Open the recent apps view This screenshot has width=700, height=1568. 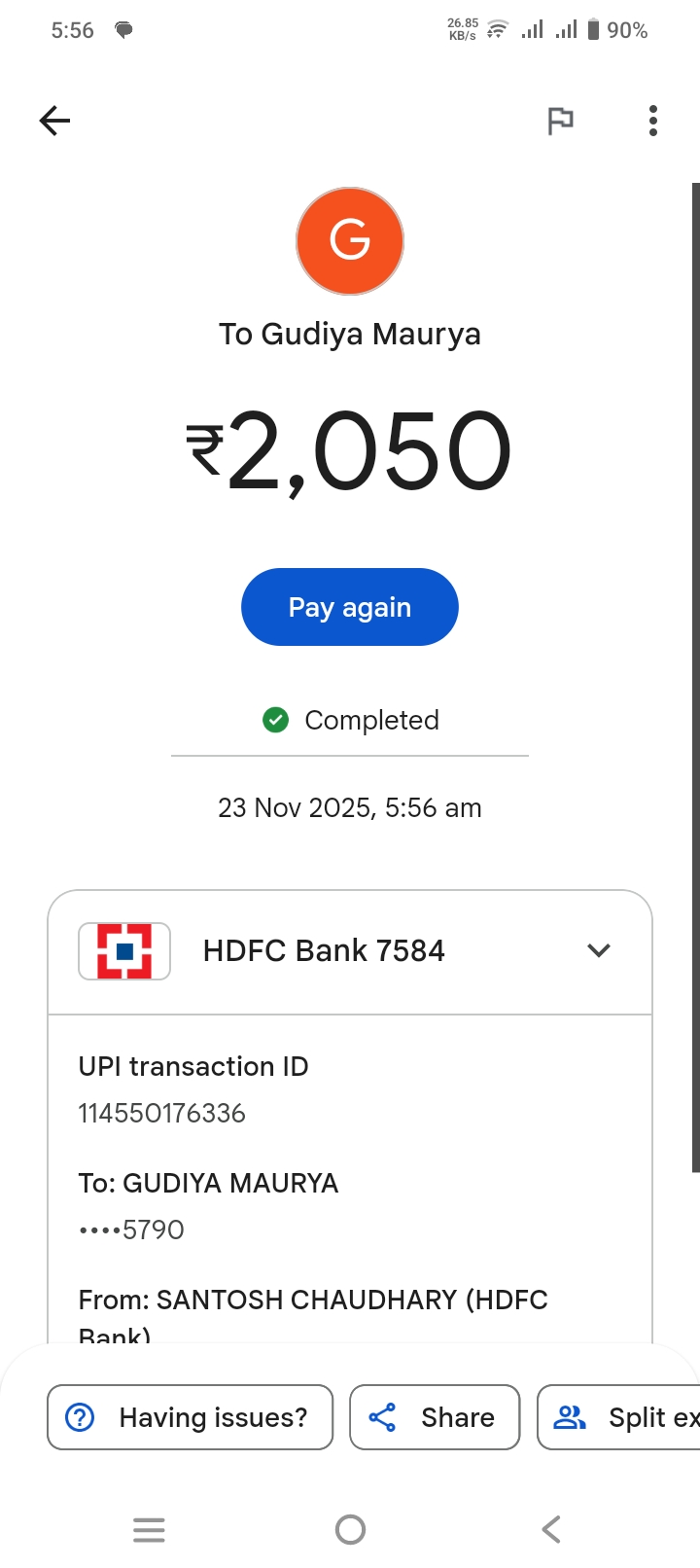pos(149,1530)
